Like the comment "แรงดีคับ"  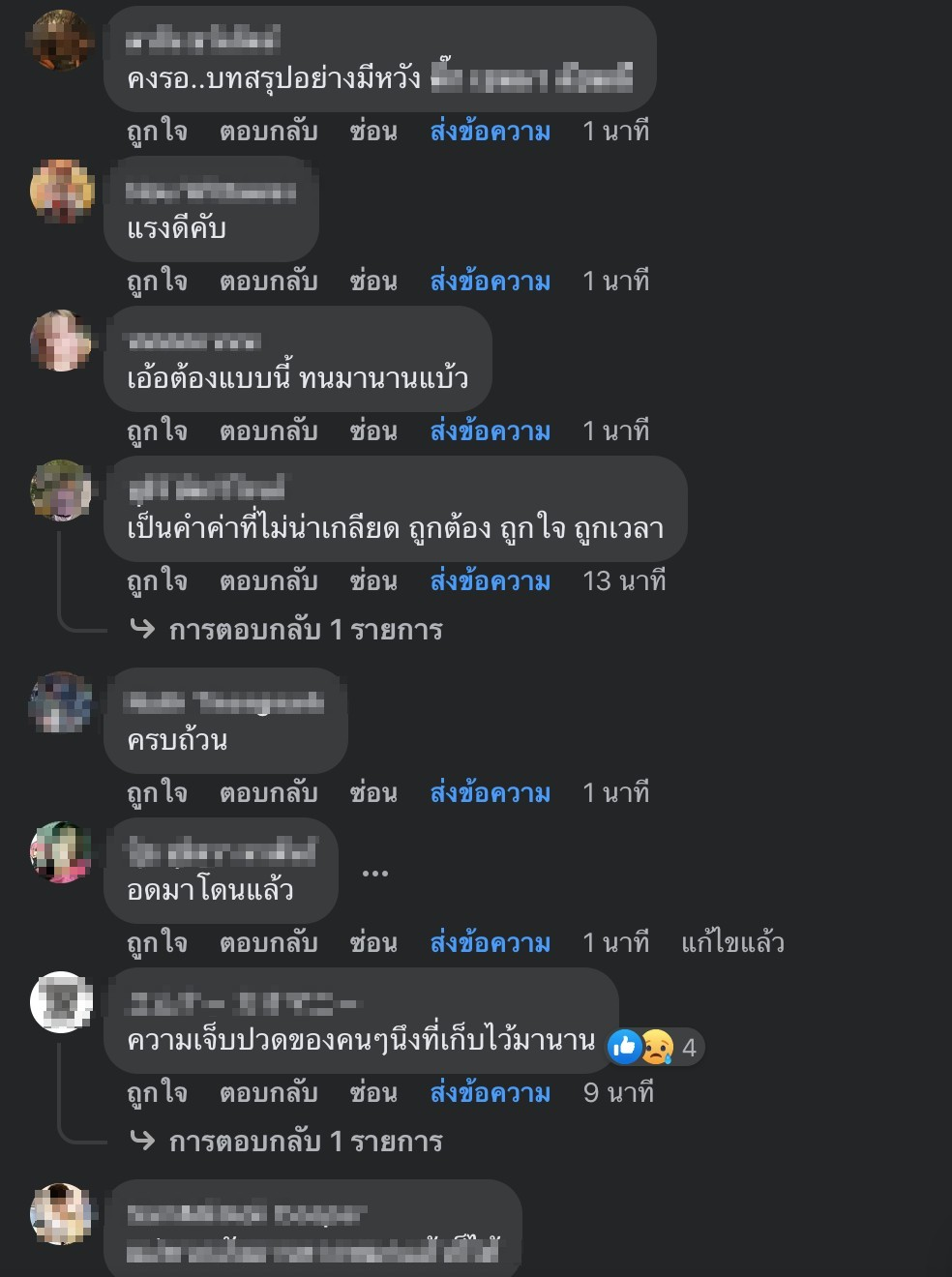tap(157, 282)
